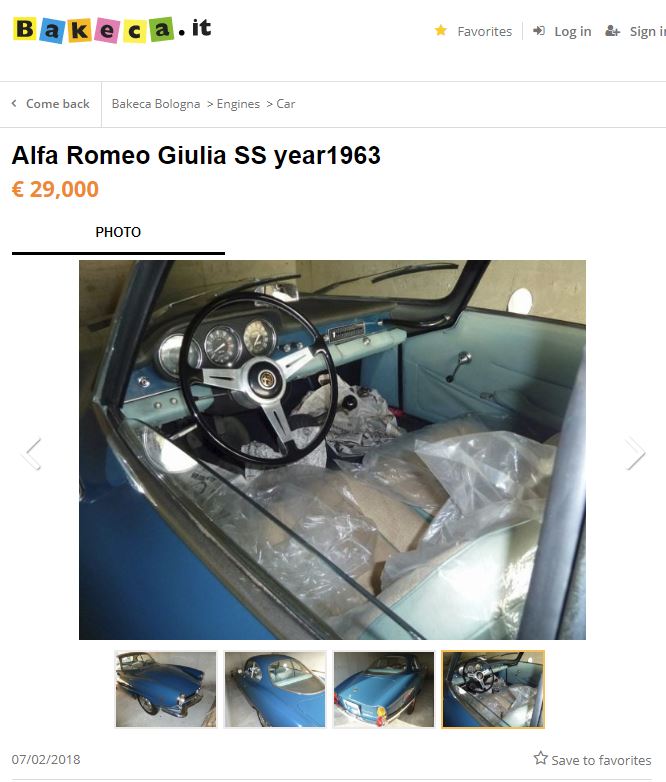Image resolution: width=666 pixels, height=782 pixels.
Task: Select the PHOTO tab
Action: pos(118,232)
